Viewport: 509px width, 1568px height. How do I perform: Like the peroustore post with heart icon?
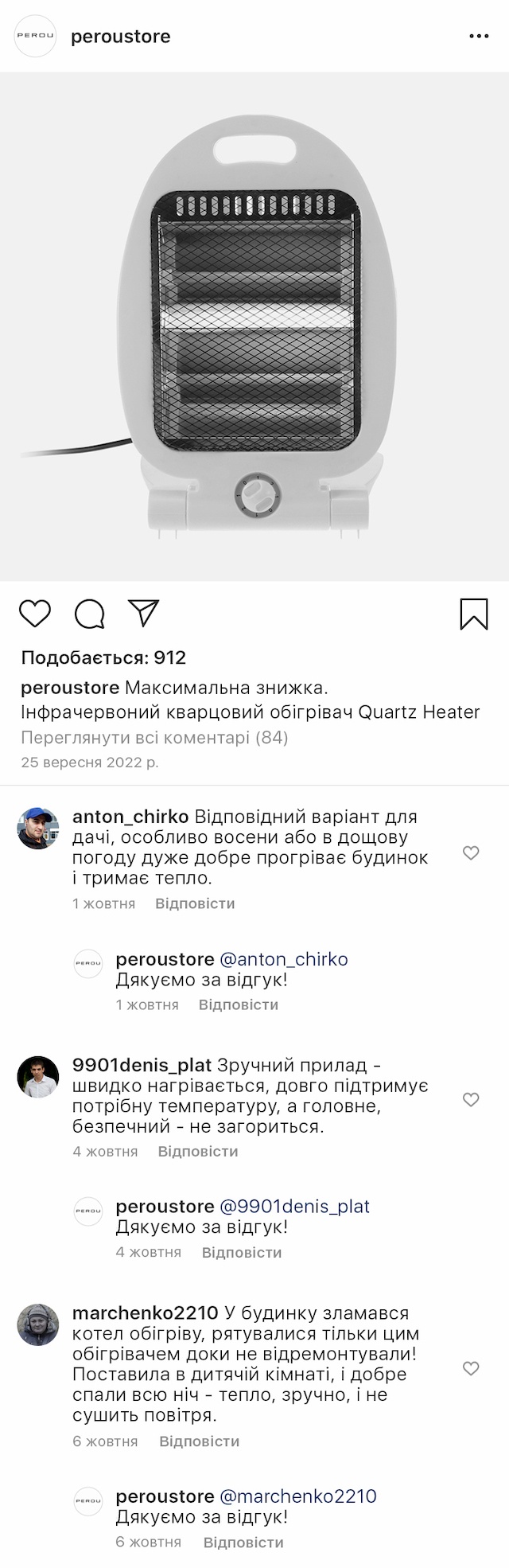tap(35, 614)
